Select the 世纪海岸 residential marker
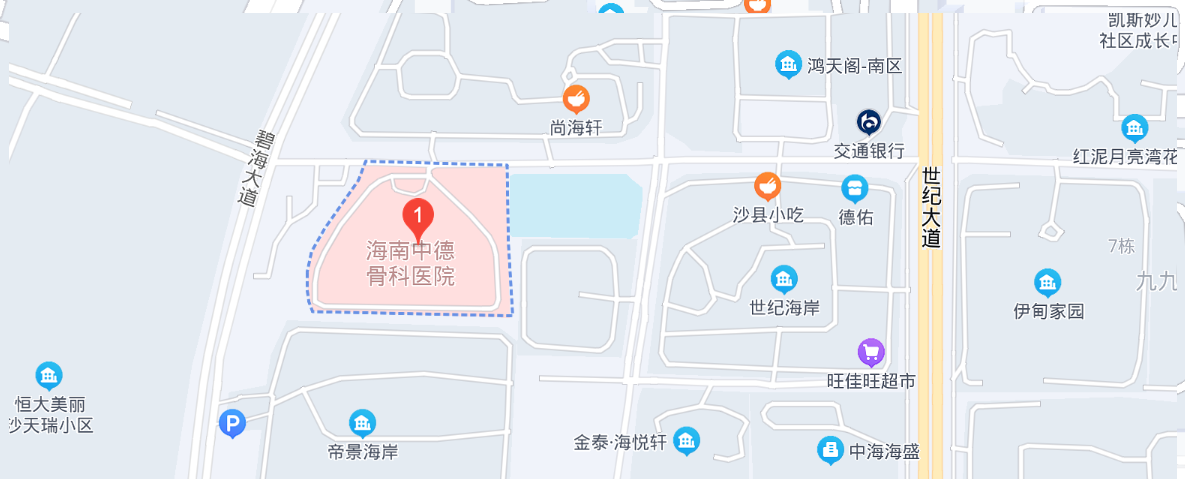Viewport: 1185px width, 479px height. pos(783,279)
